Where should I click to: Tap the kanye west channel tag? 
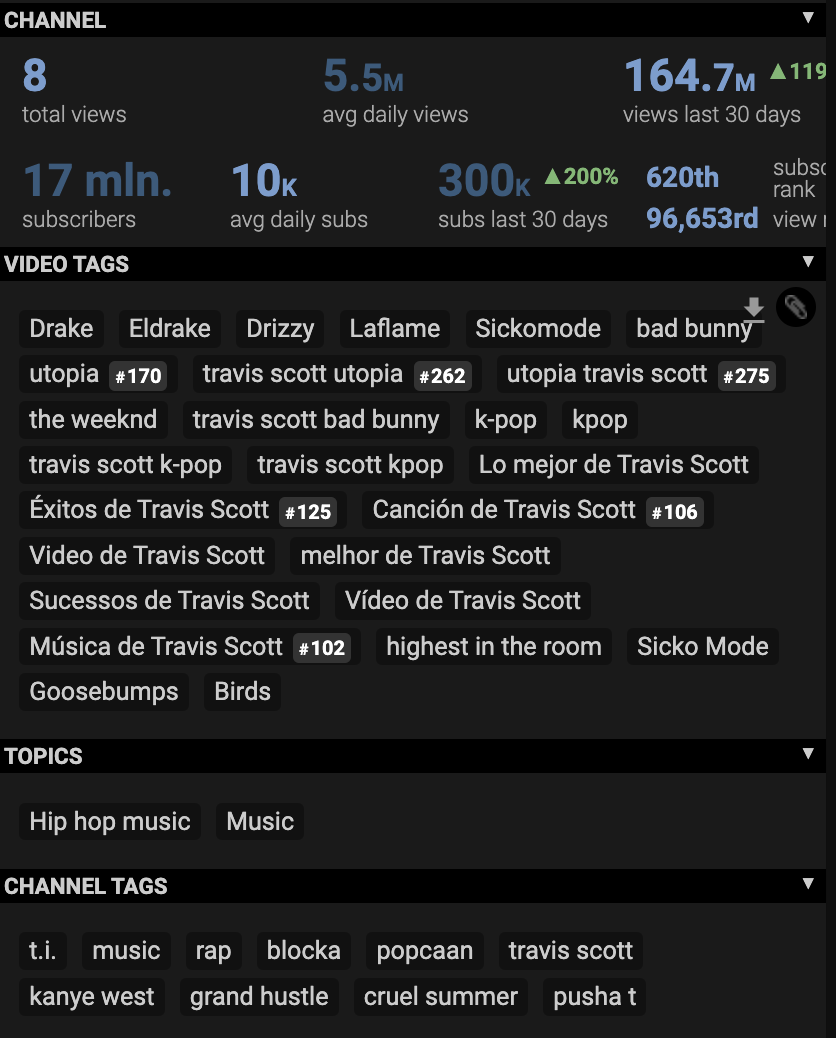tap(92, 997)
